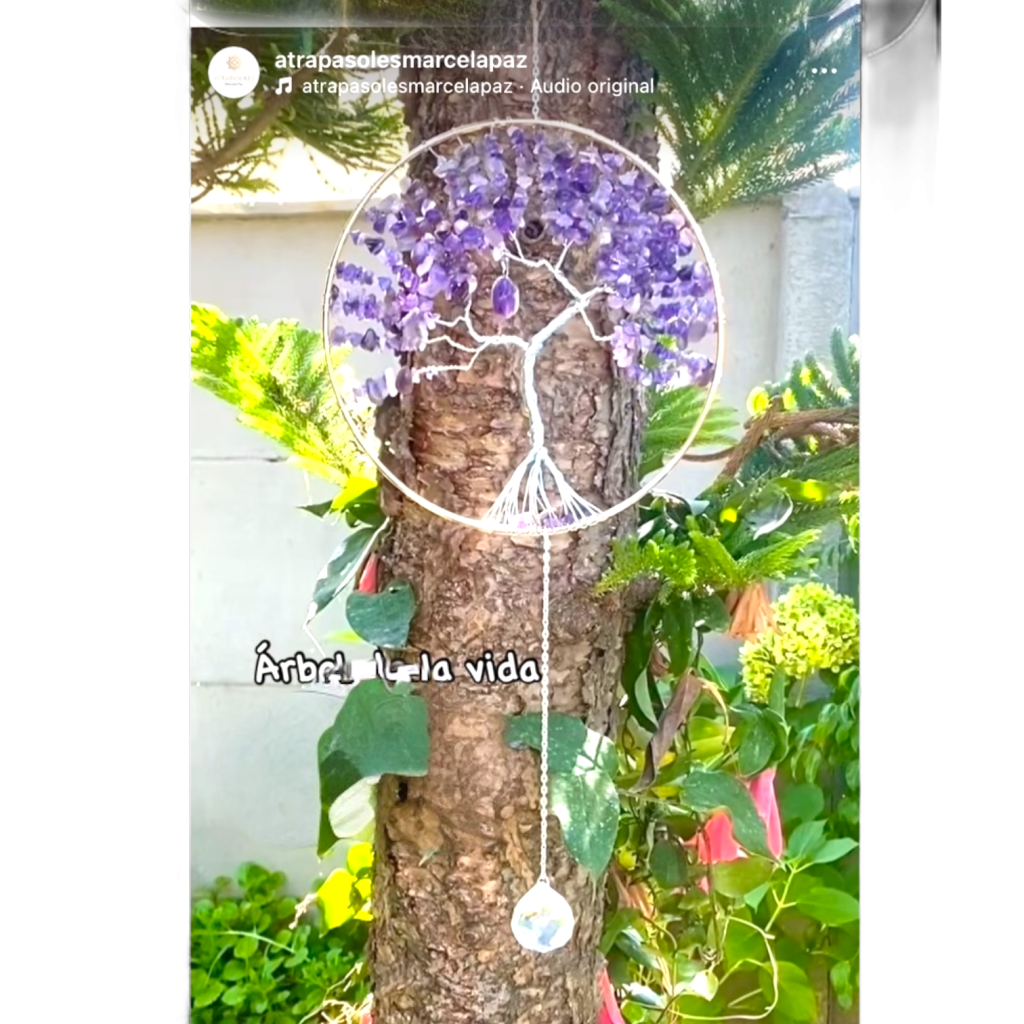The image size is (1024, 1024).
Task: Open the three-dot overflow menu
Action: 824,72
